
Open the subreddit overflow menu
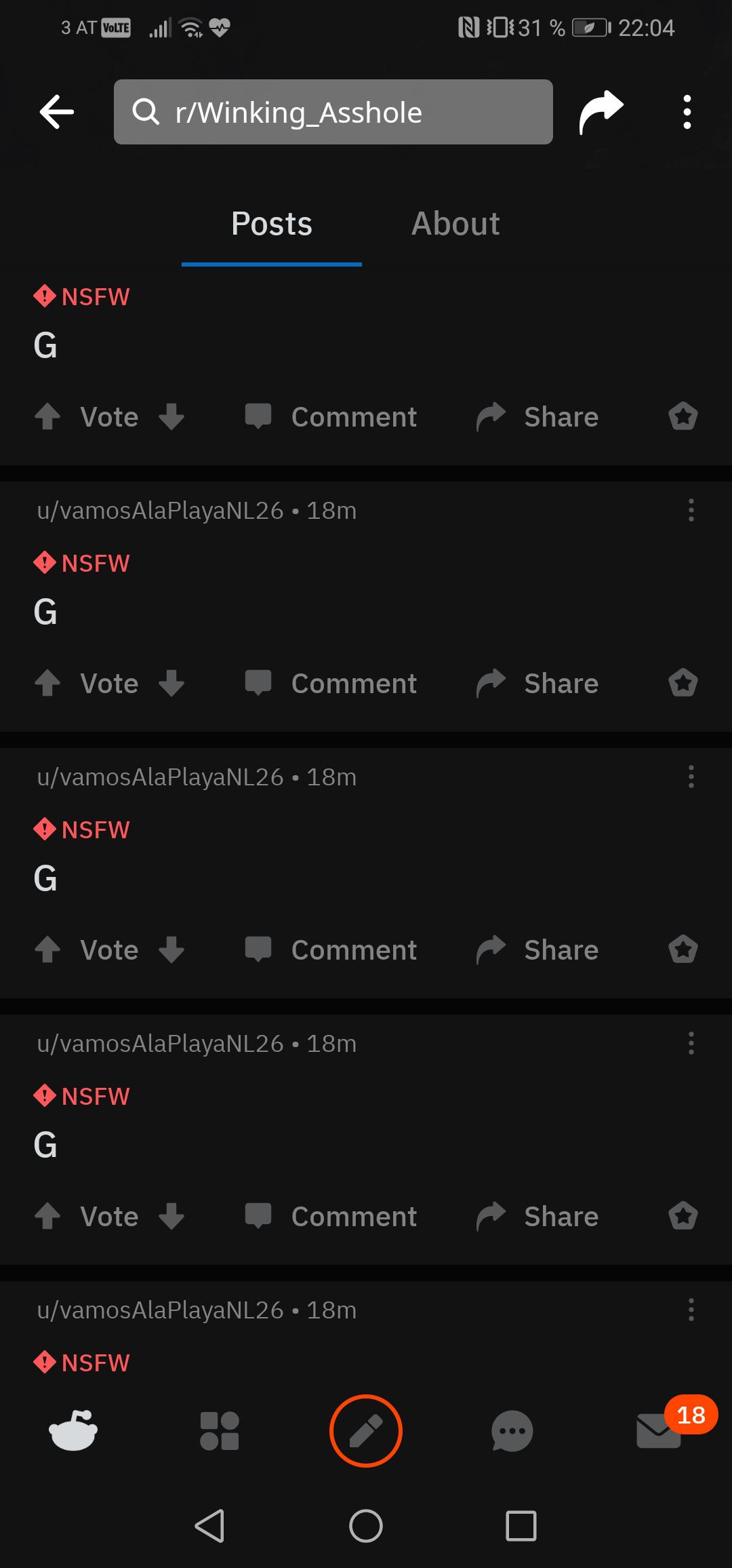coord(687,112)
